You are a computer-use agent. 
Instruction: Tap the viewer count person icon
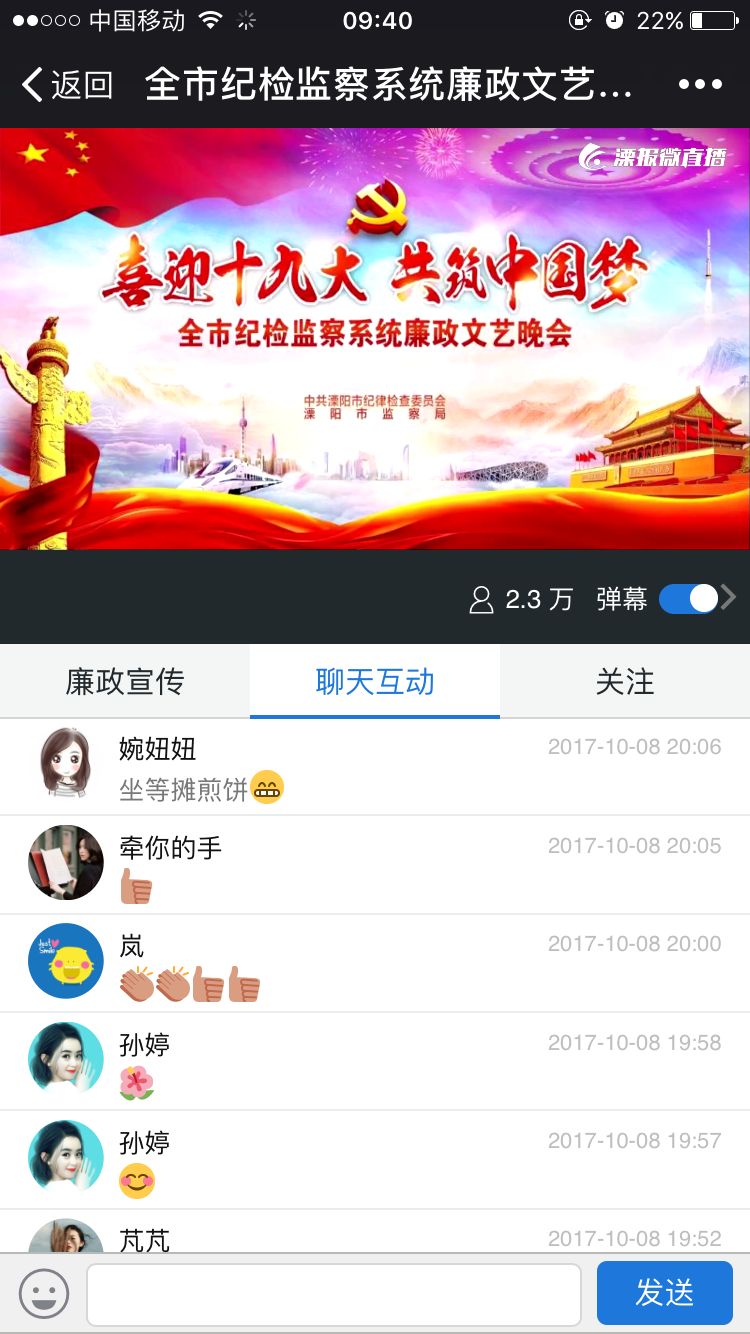483,597
